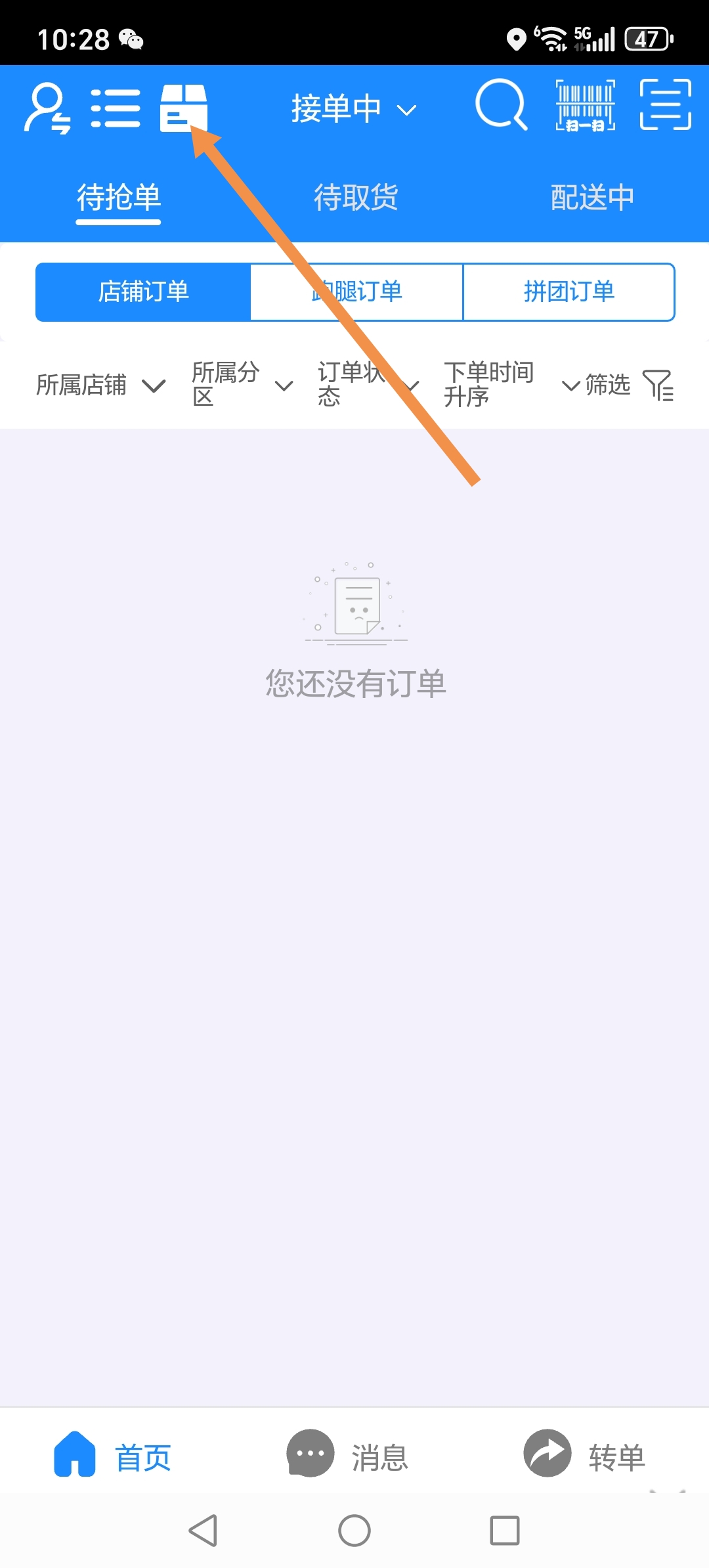Select the 跑腿订单 segment
The image size is (709, 1568).
(x=356, y=292)
